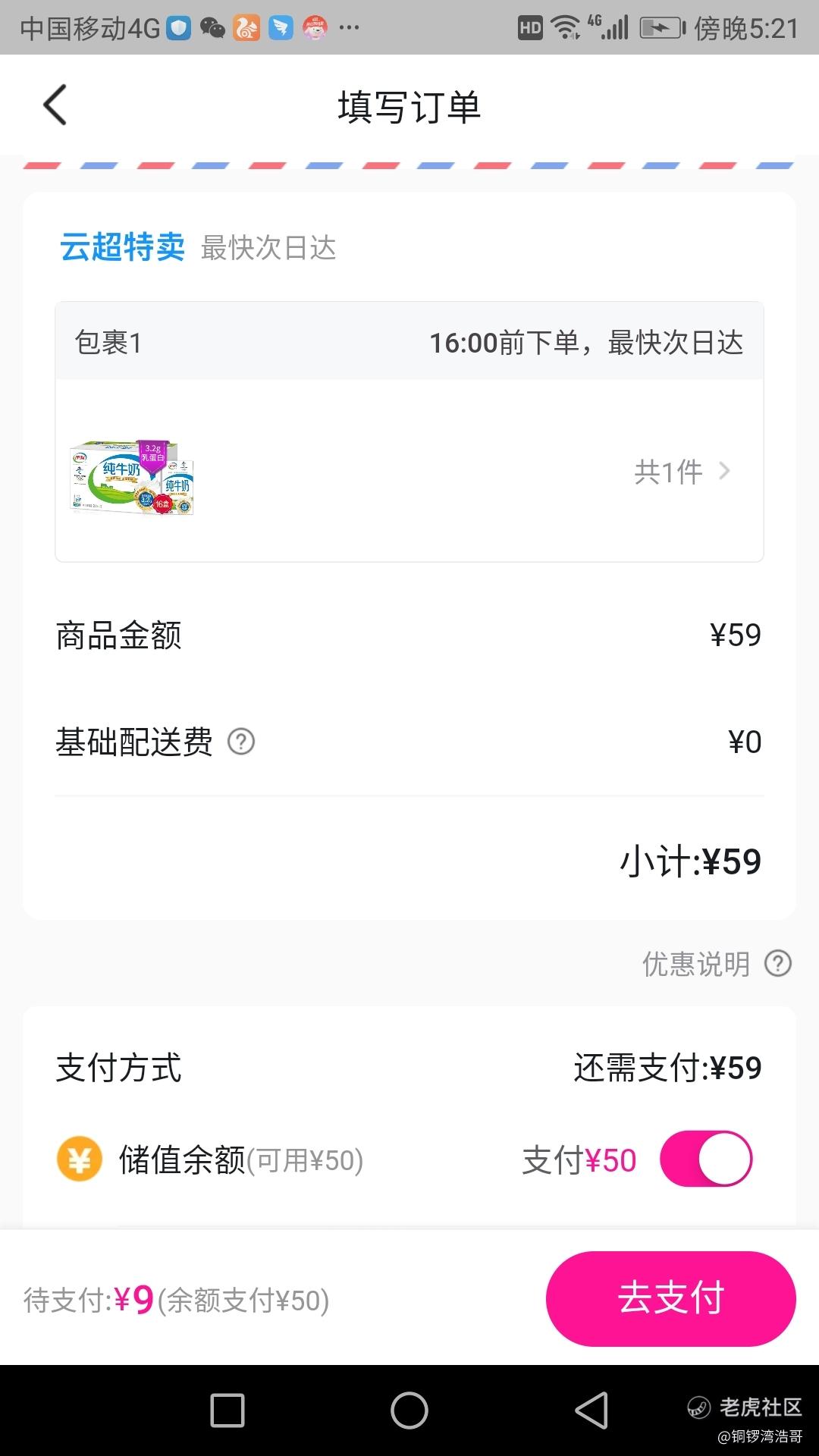Image resolution: width=819 pixels, height=1456 pixels.
Task: Toggle off 储值余额 payment switch
Action: coord(705,1159)
